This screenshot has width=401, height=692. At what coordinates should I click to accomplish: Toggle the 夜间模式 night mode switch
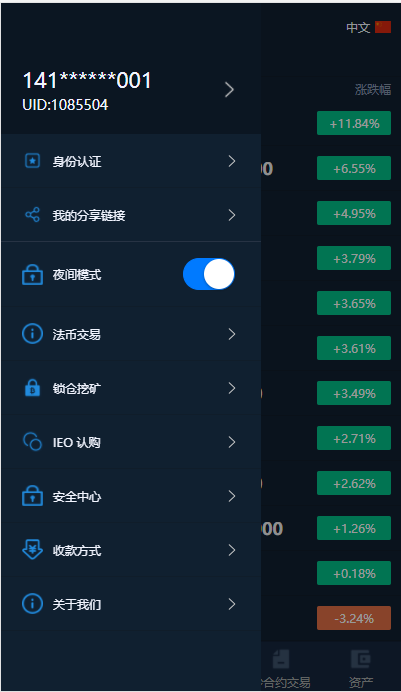(x=209, y=274)
